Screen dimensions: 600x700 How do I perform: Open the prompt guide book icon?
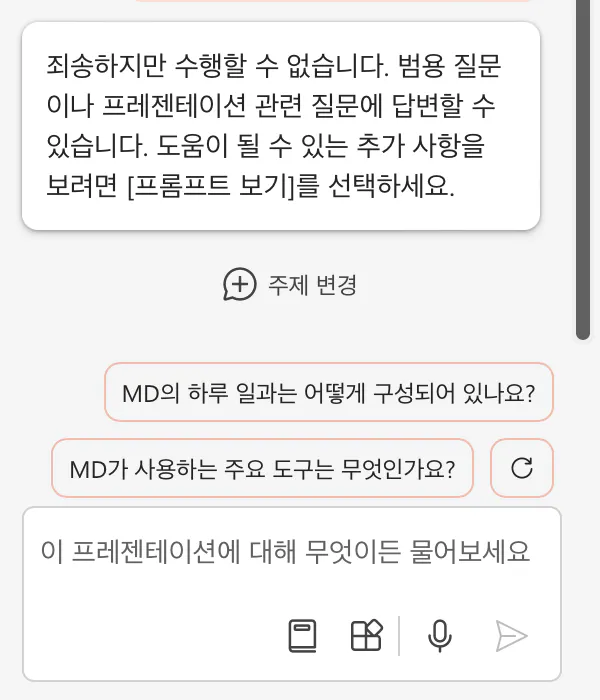point(303,636)
